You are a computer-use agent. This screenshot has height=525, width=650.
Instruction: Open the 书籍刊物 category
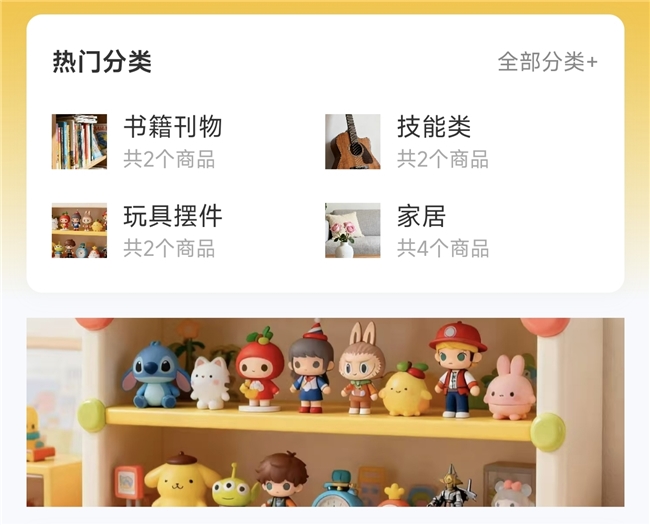(x=172, y=128)
